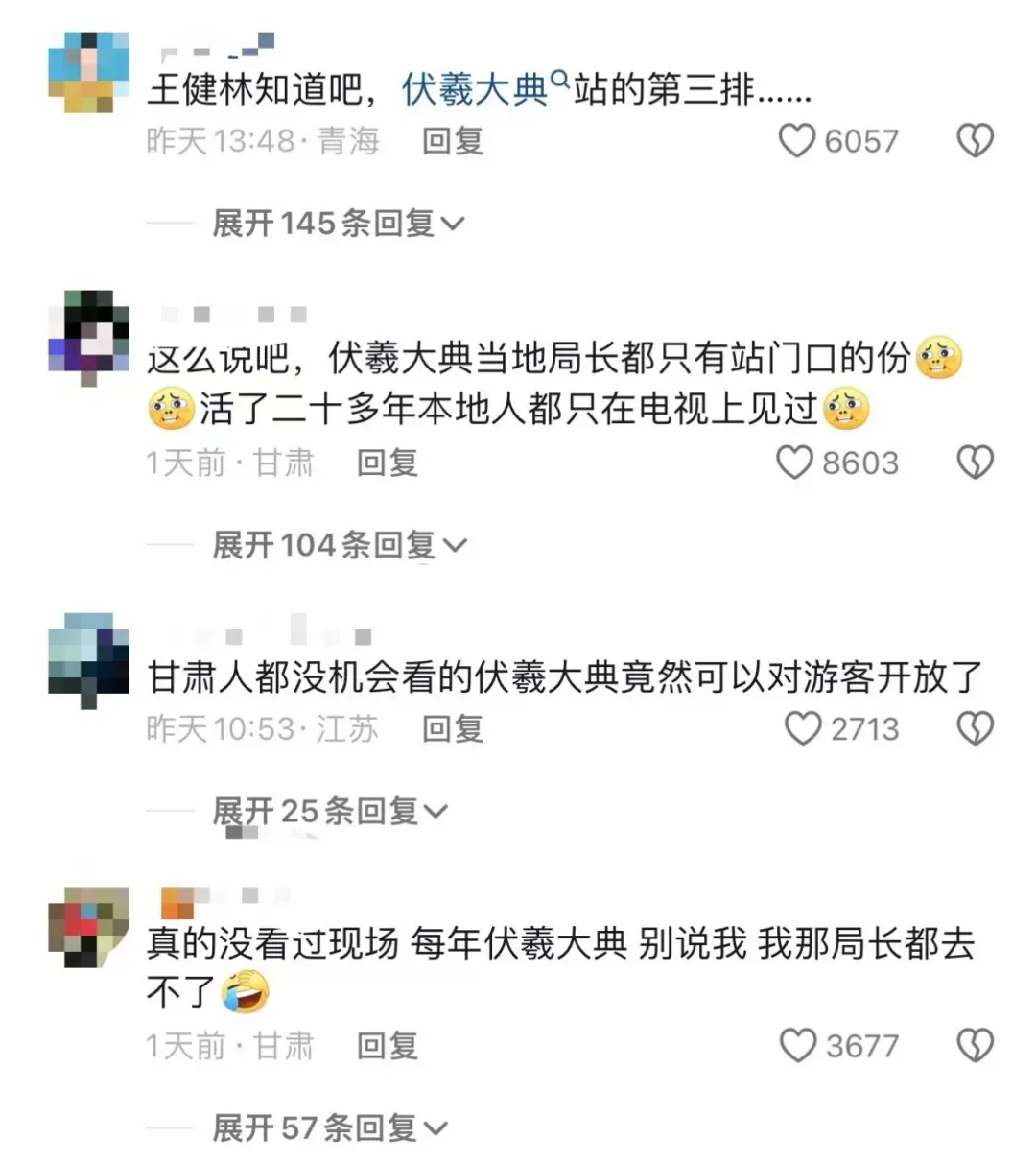This screenshot has width=1036, height=1163.
Task: Expand the 145 replies
Action: (x=338, y=224)
